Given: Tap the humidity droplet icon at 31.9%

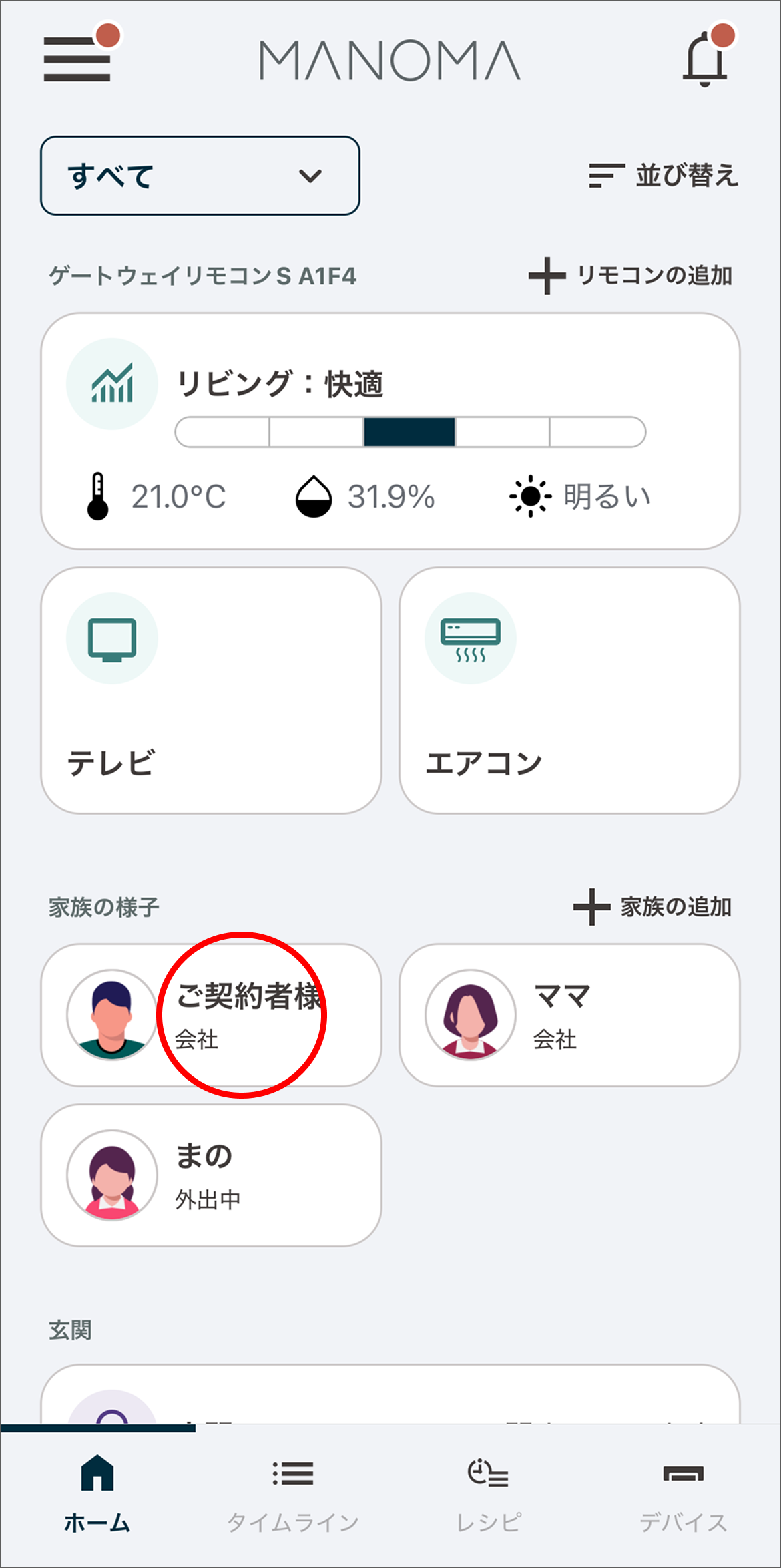Looking at the screenshot, I should pyautogui.click(x=312, y=494).
